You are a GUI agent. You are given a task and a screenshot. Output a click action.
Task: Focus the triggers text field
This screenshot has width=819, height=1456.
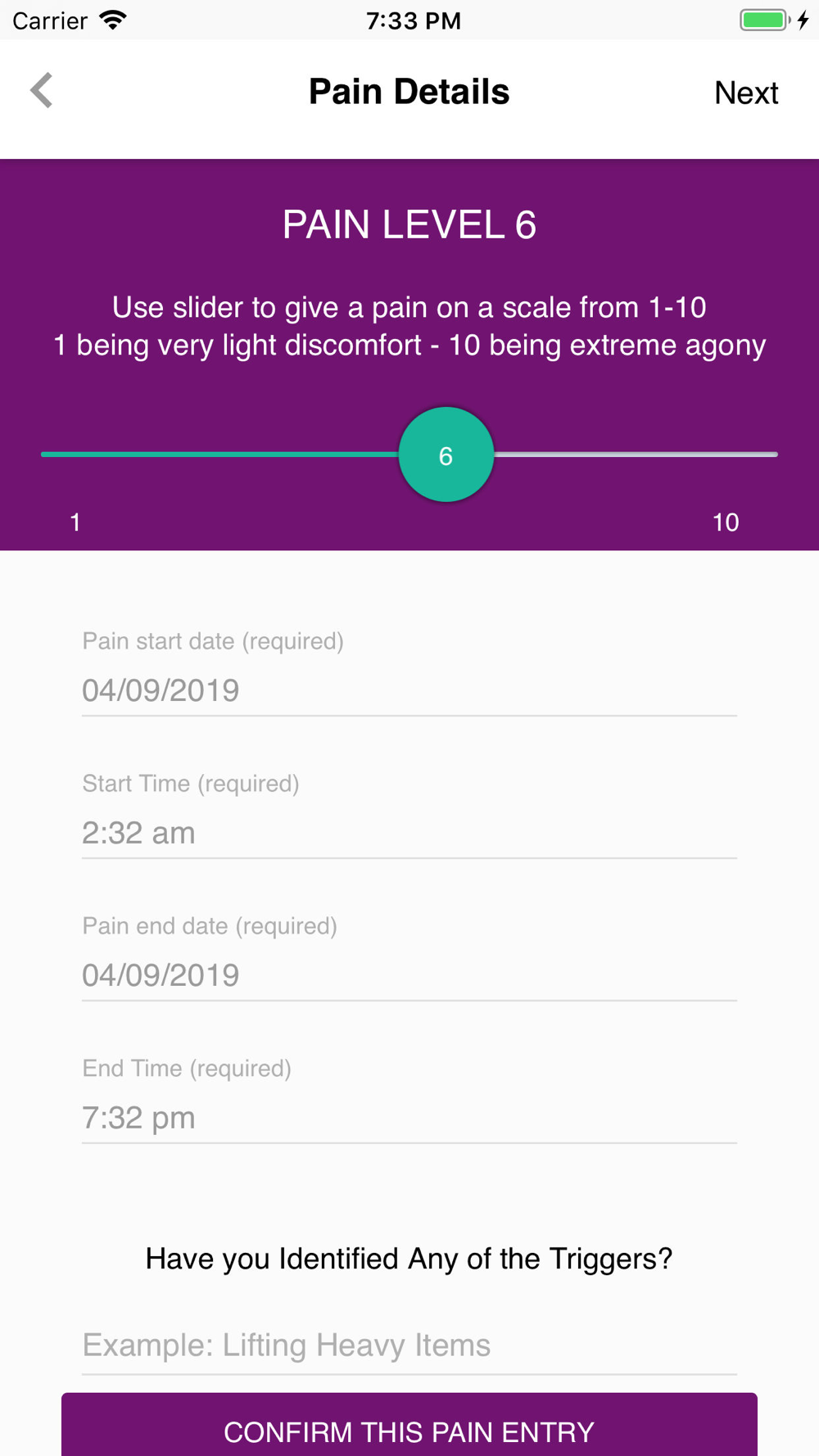click(409, 1345)
